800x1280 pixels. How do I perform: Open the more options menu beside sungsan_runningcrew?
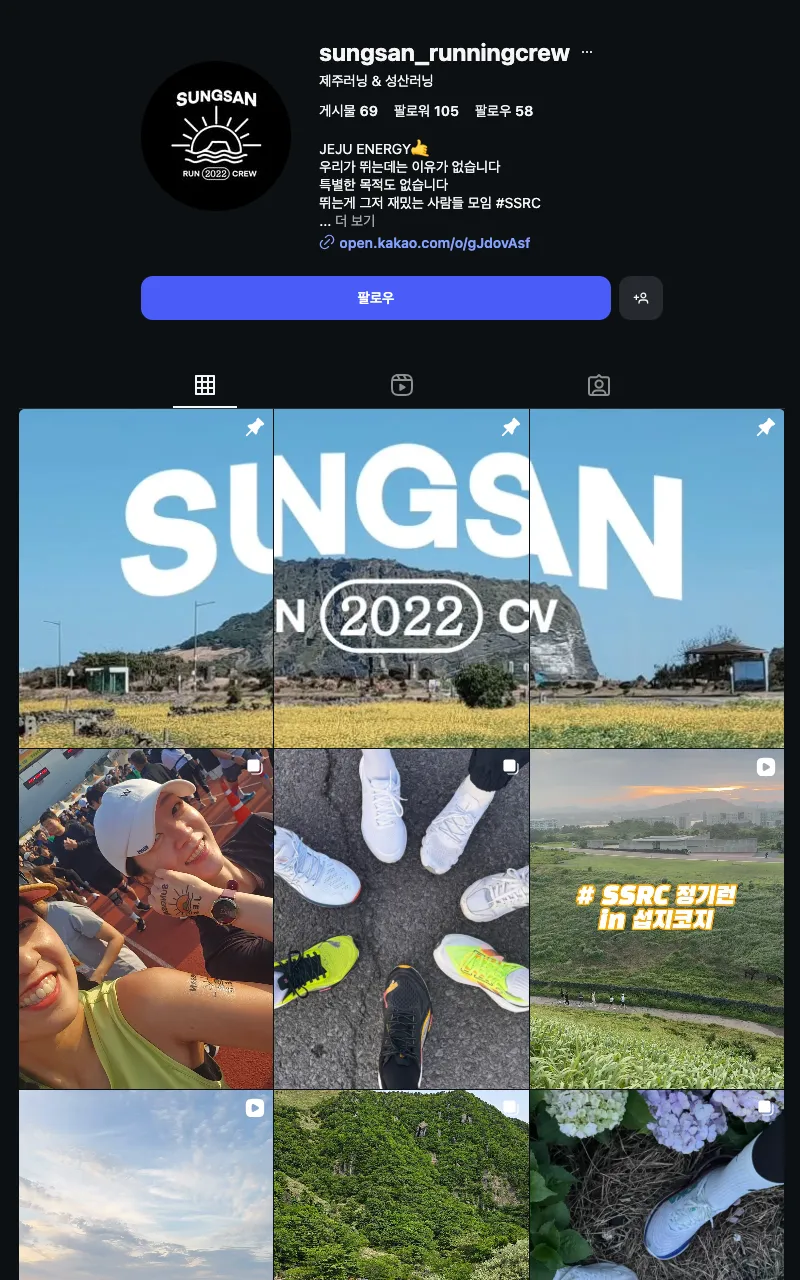pos(587,52)
